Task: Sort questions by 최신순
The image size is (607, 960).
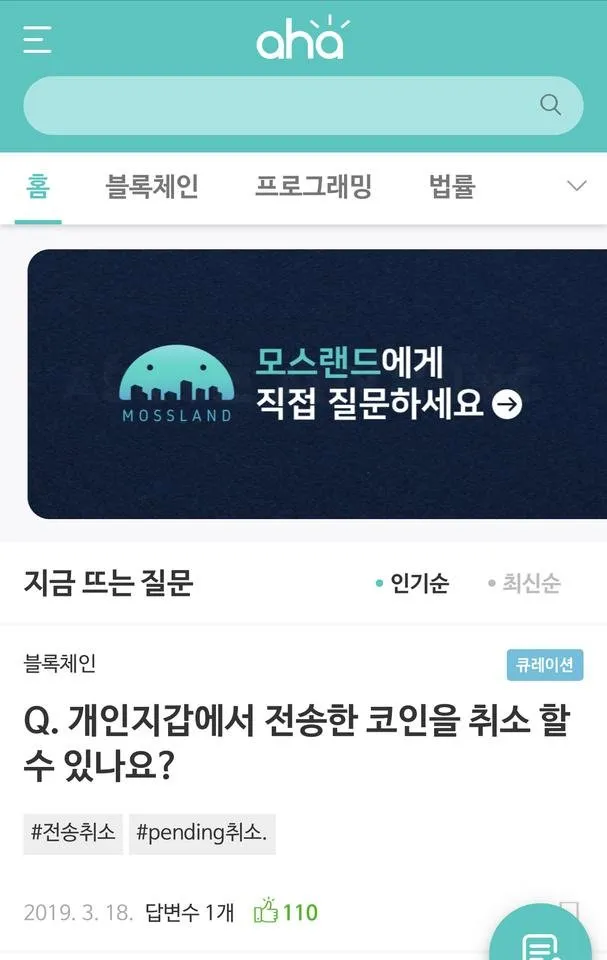Action: pos(524,583)
